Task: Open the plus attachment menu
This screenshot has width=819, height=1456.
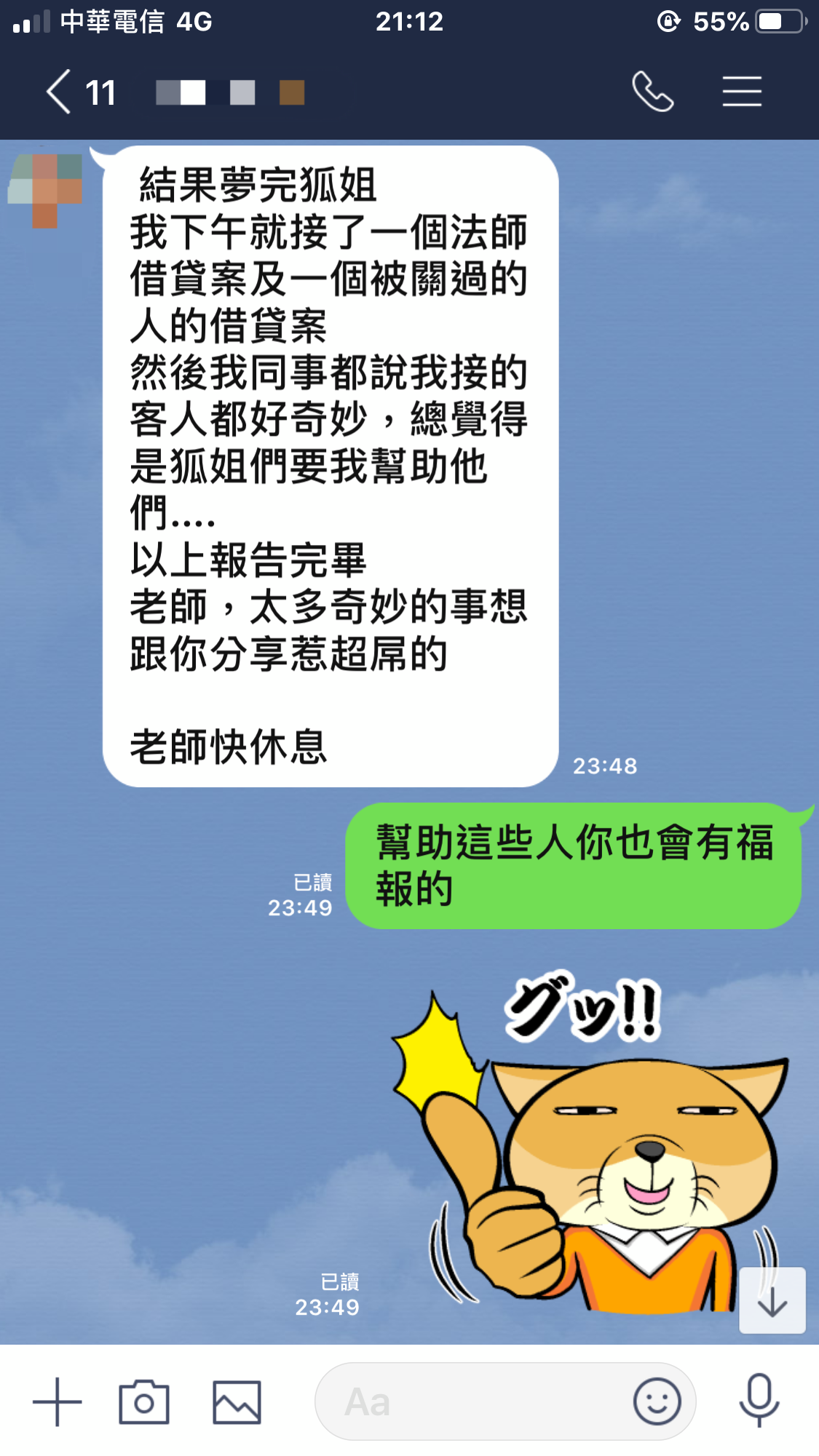Action: click(x=58, y=1401)
